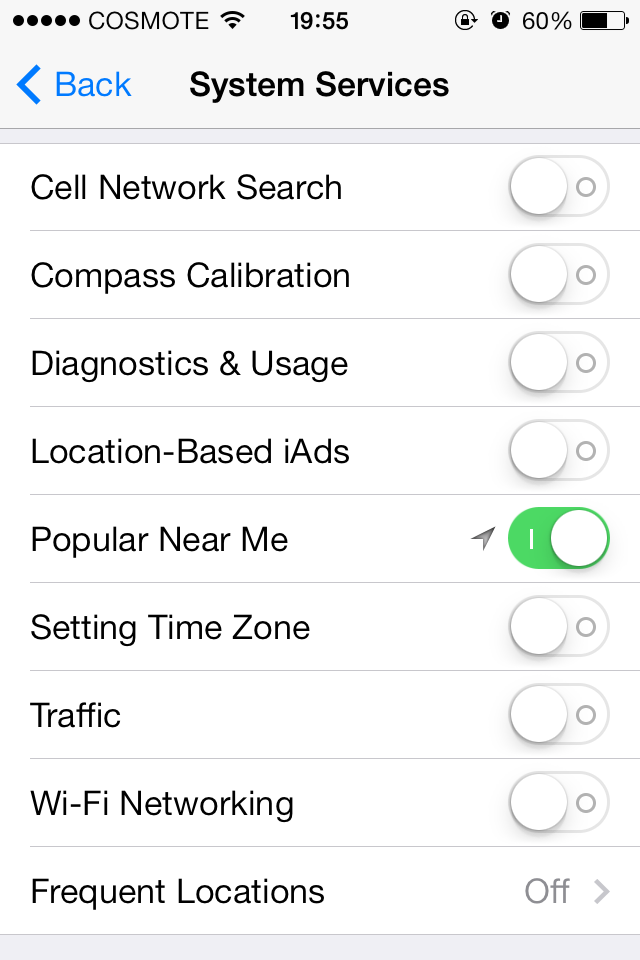The image size is (640, 960).
Task: Disable Popular Near Me
Action: click(558, 539)
